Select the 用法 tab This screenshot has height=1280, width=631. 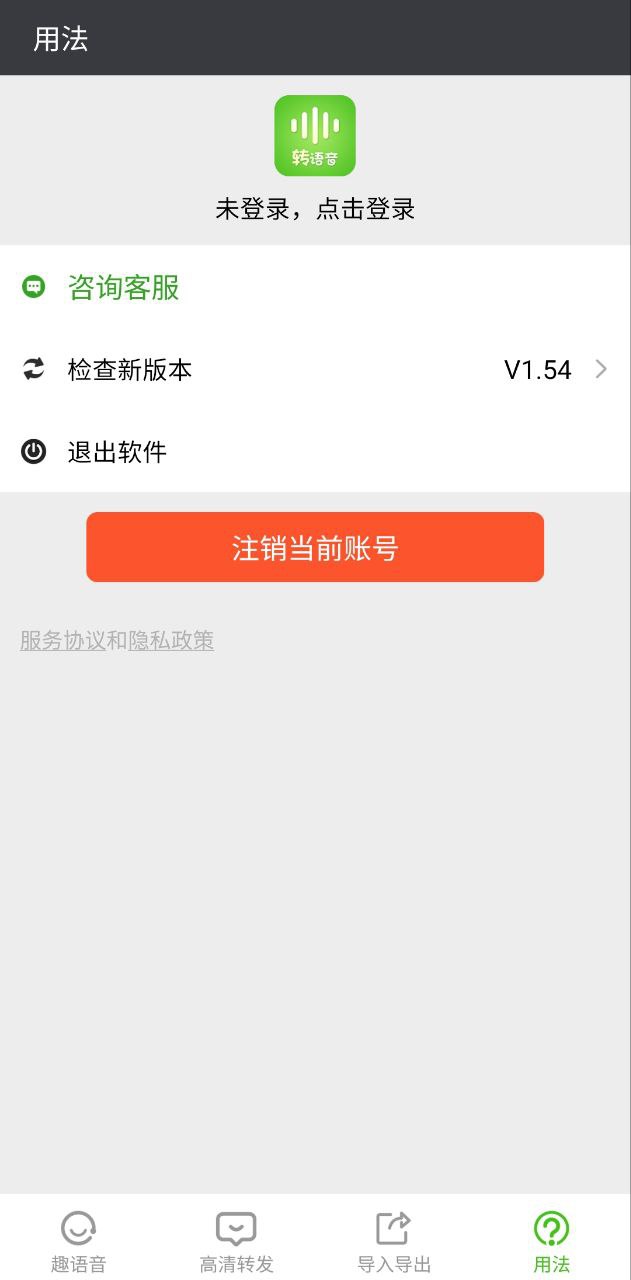click(551, 1240)
